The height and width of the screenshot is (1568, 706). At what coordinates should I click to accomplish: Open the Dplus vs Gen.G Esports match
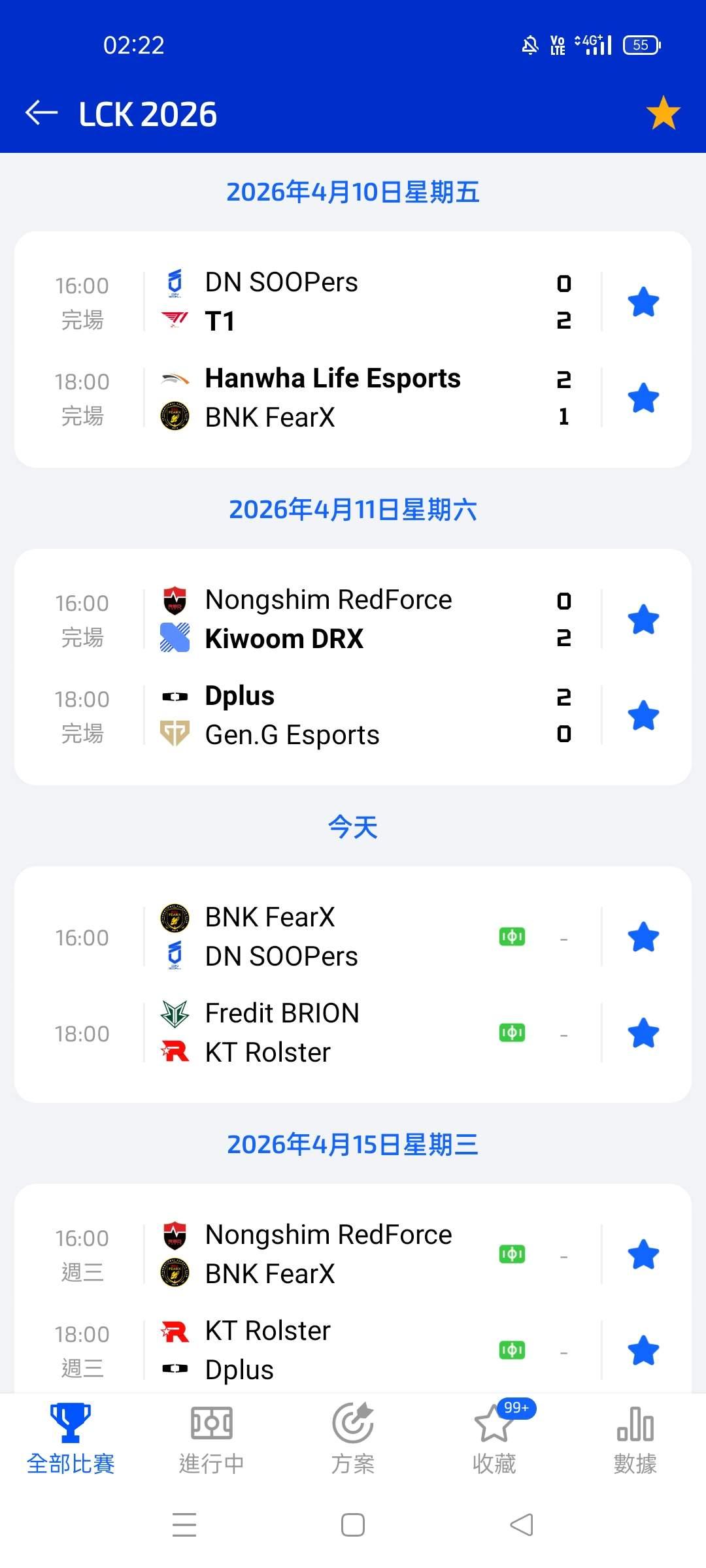[307, 715]
